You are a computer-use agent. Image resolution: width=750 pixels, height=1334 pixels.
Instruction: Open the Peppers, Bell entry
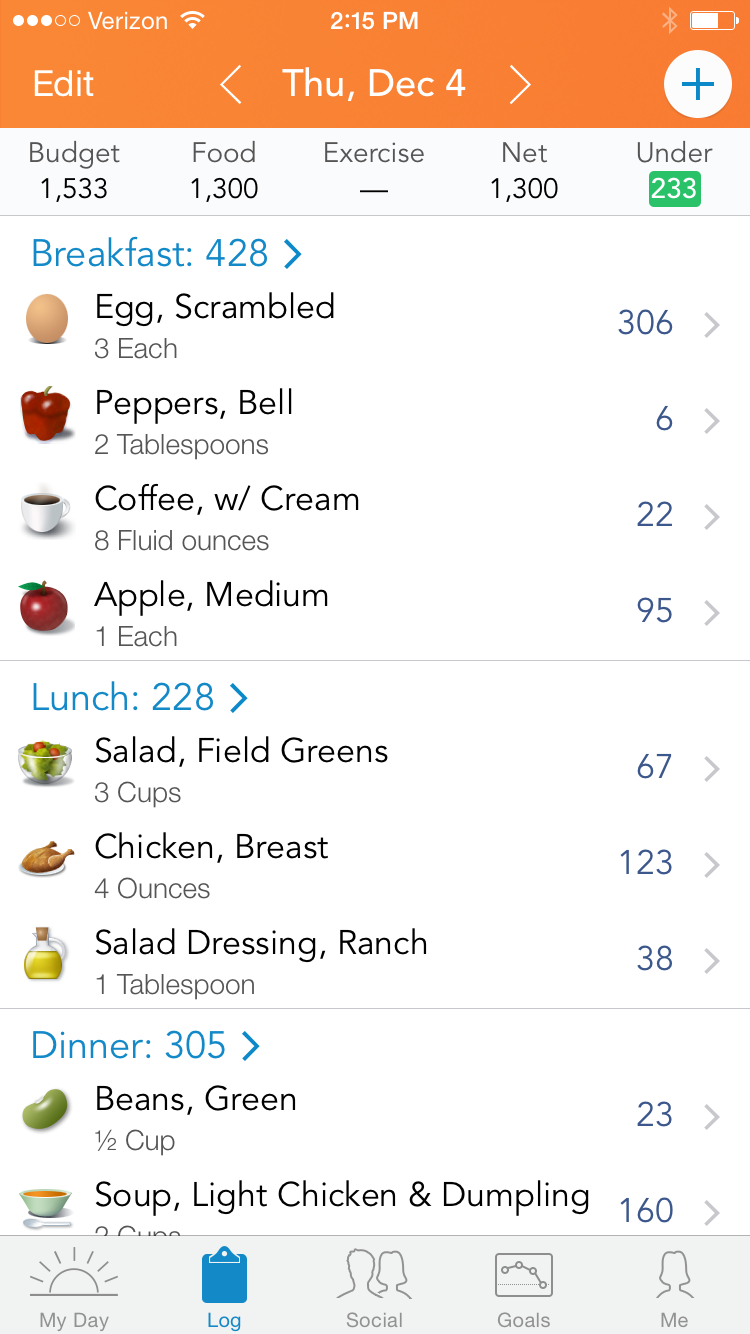[x=375, y=420]
